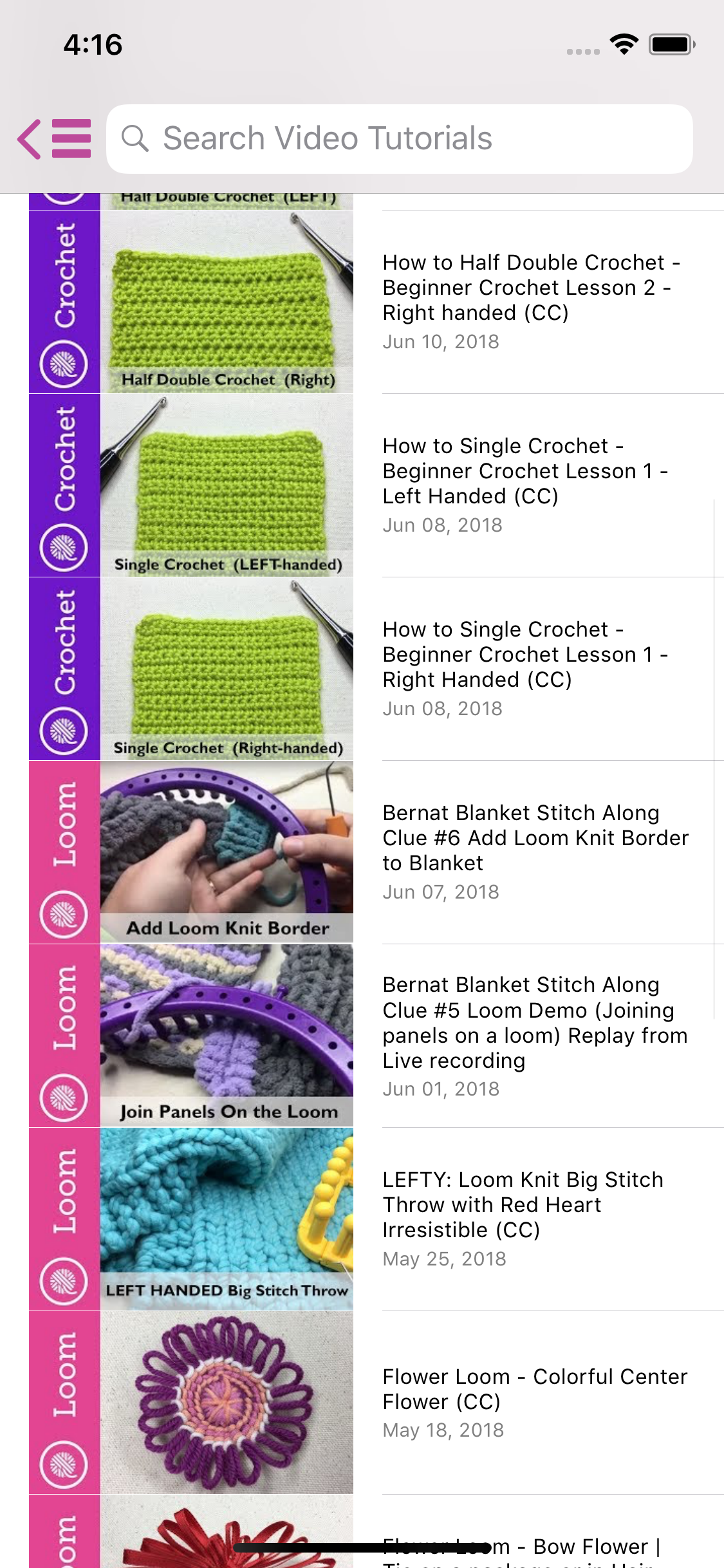Screen dimensions: 724x1568
Task: Open Bernat Blanket Clue #6 Loom Knit Border
Action: [x=376, y=852]
